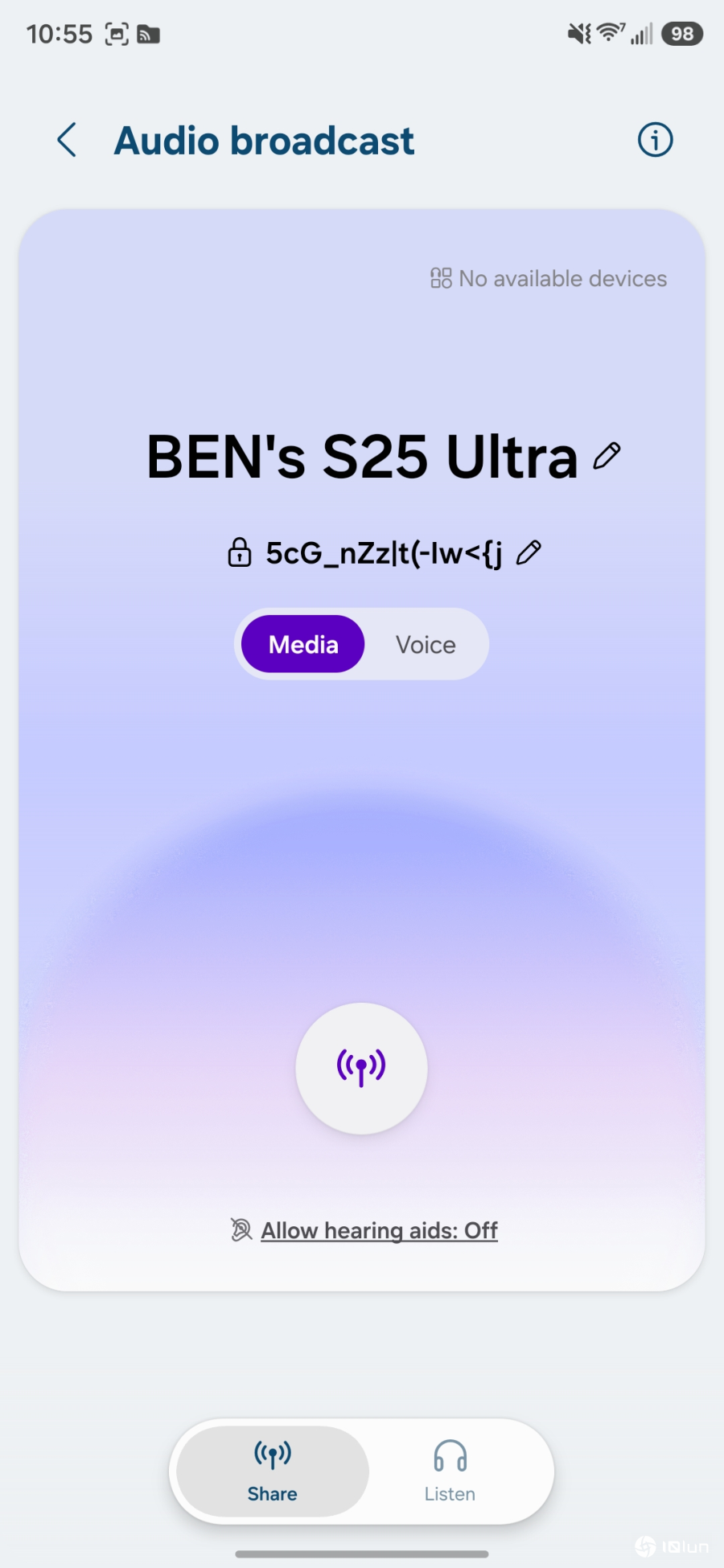Select the Media mode
The width and height of the screenshot is (724, 1568).
coord(303,645)
